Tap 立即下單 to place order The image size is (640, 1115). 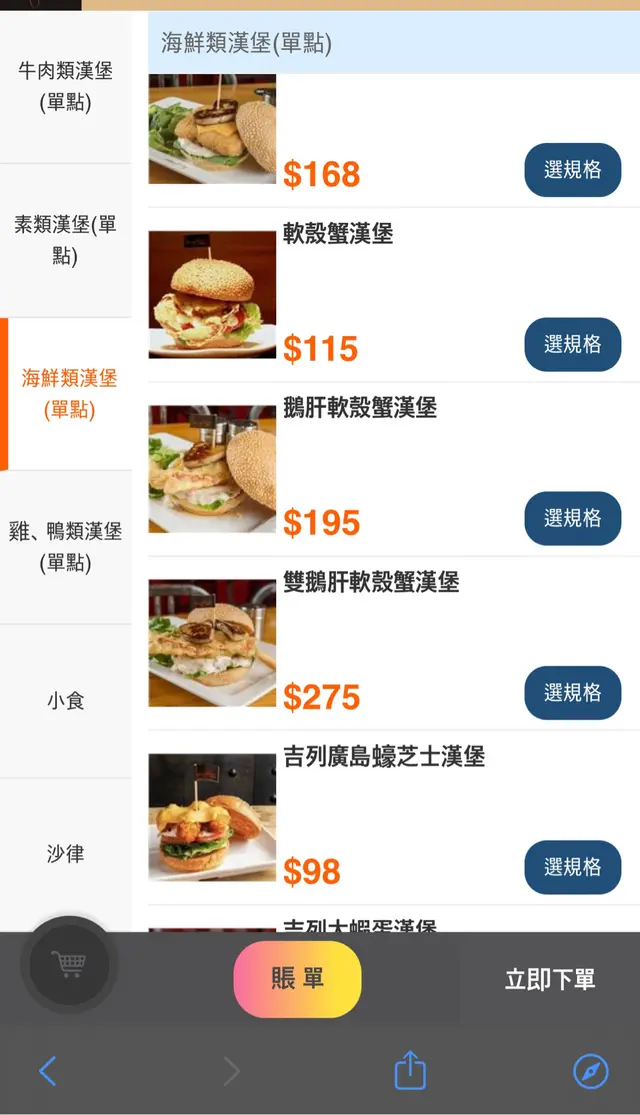[550, 979]
